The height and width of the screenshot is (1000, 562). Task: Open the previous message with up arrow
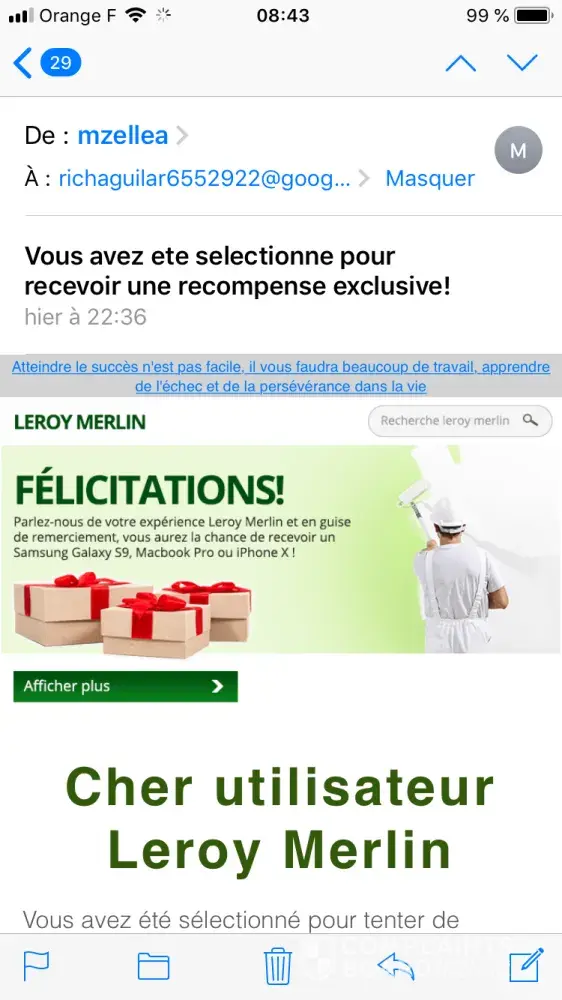pyautogui.click(x=461, y=62)
